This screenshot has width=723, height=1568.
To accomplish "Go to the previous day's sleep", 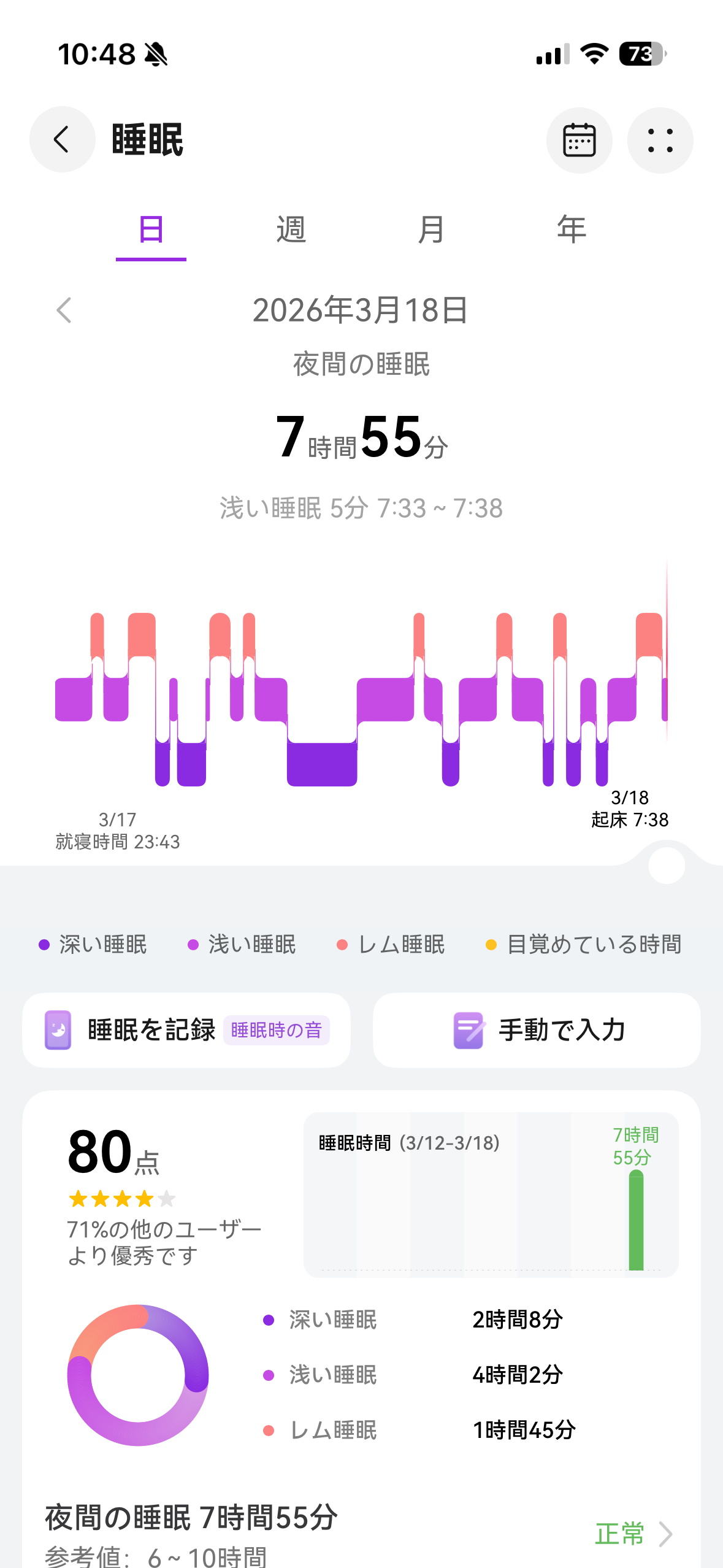I will coord(64,310).
